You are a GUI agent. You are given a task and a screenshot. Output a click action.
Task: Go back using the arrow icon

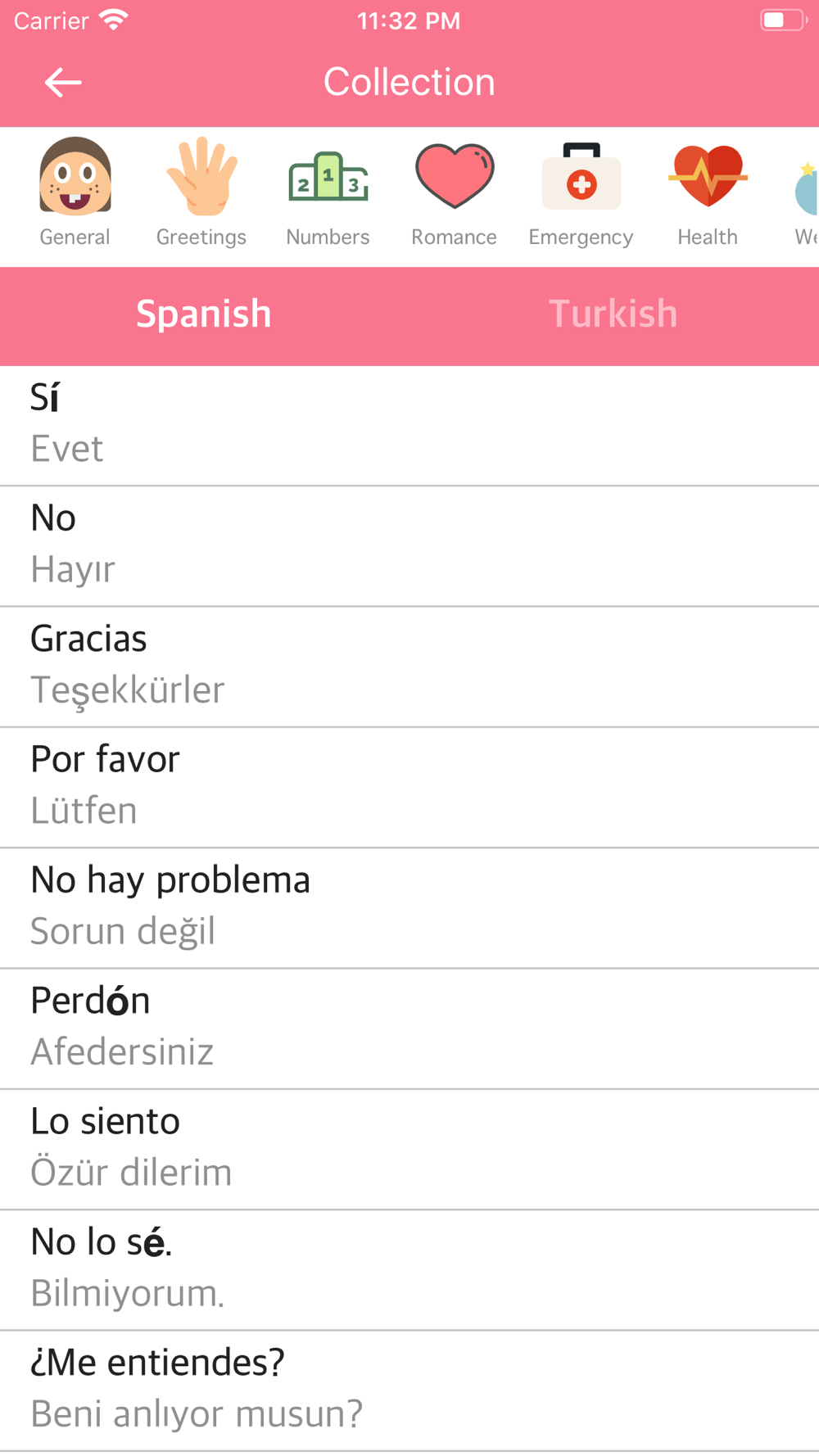pyautogui.click(x=63, y=83)
